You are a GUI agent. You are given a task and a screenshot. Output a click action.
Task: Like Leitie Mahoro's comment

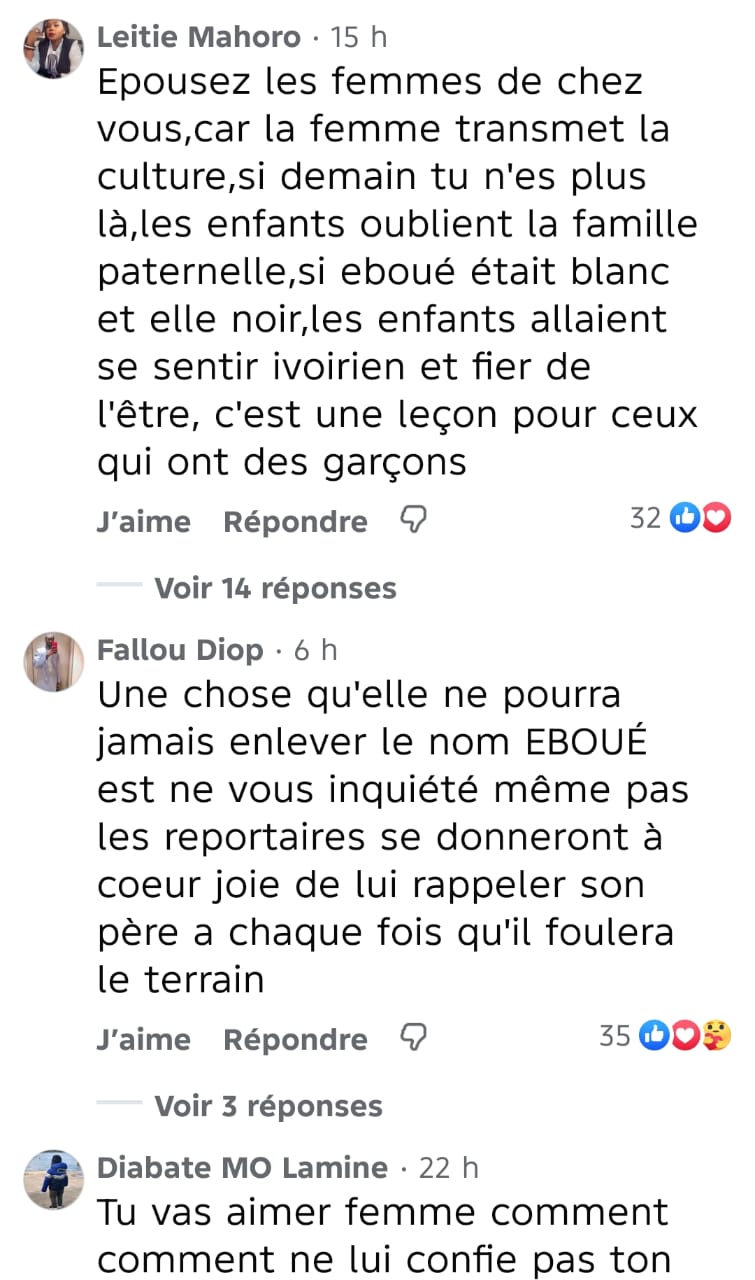(143, 521)
